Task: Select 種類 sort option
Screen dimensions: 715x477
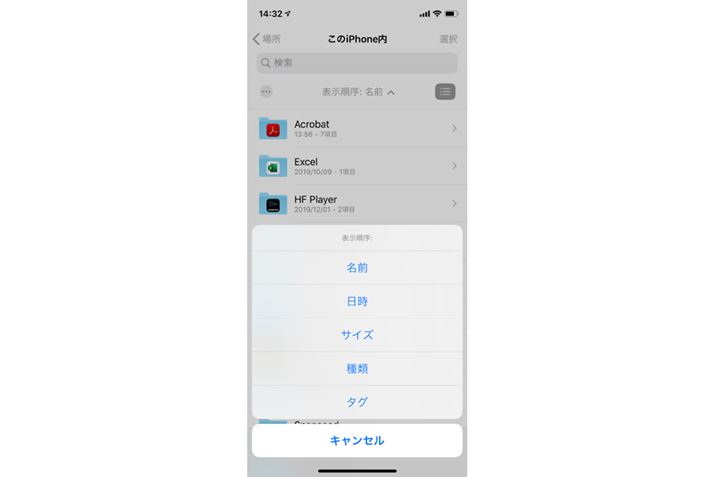Action: point(357,368)
